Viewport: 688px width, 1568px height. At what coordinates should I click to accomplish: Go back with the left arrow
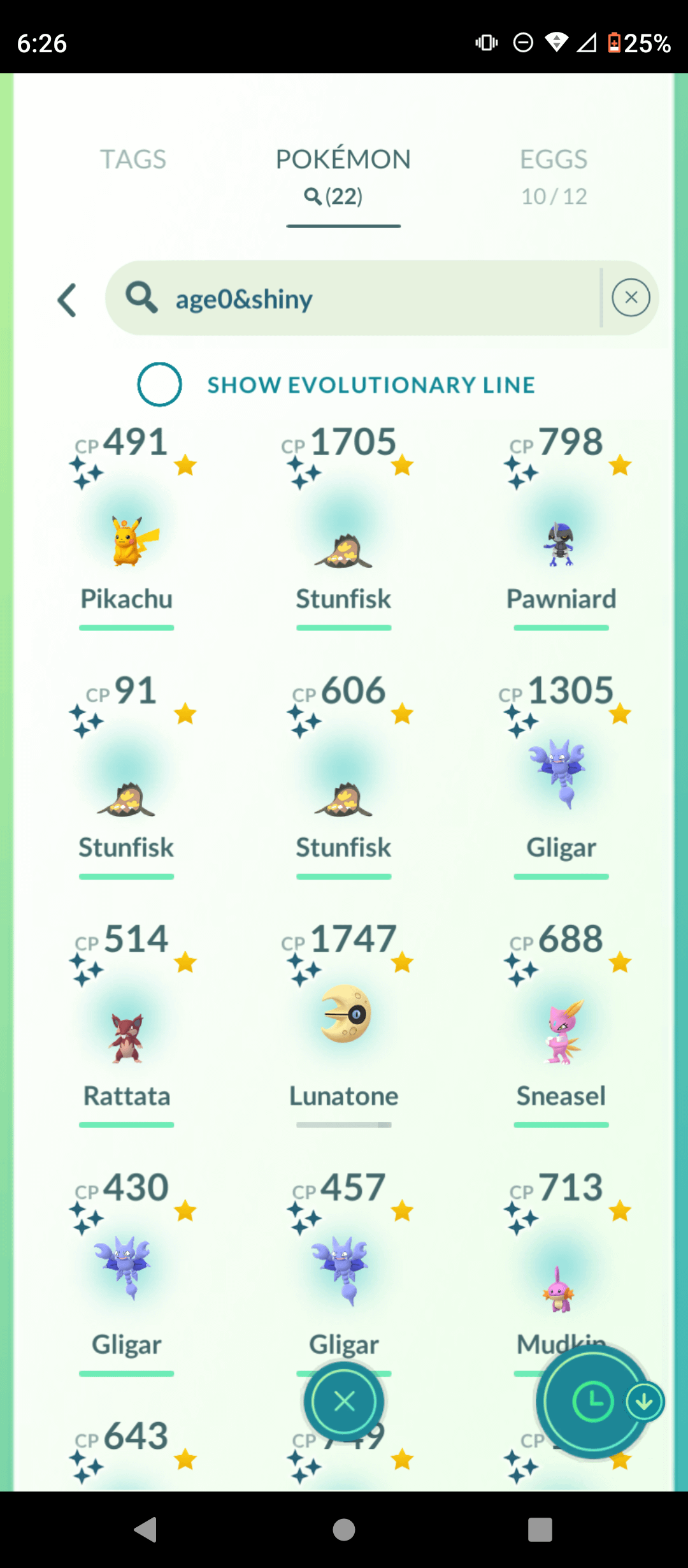(68, 300)
